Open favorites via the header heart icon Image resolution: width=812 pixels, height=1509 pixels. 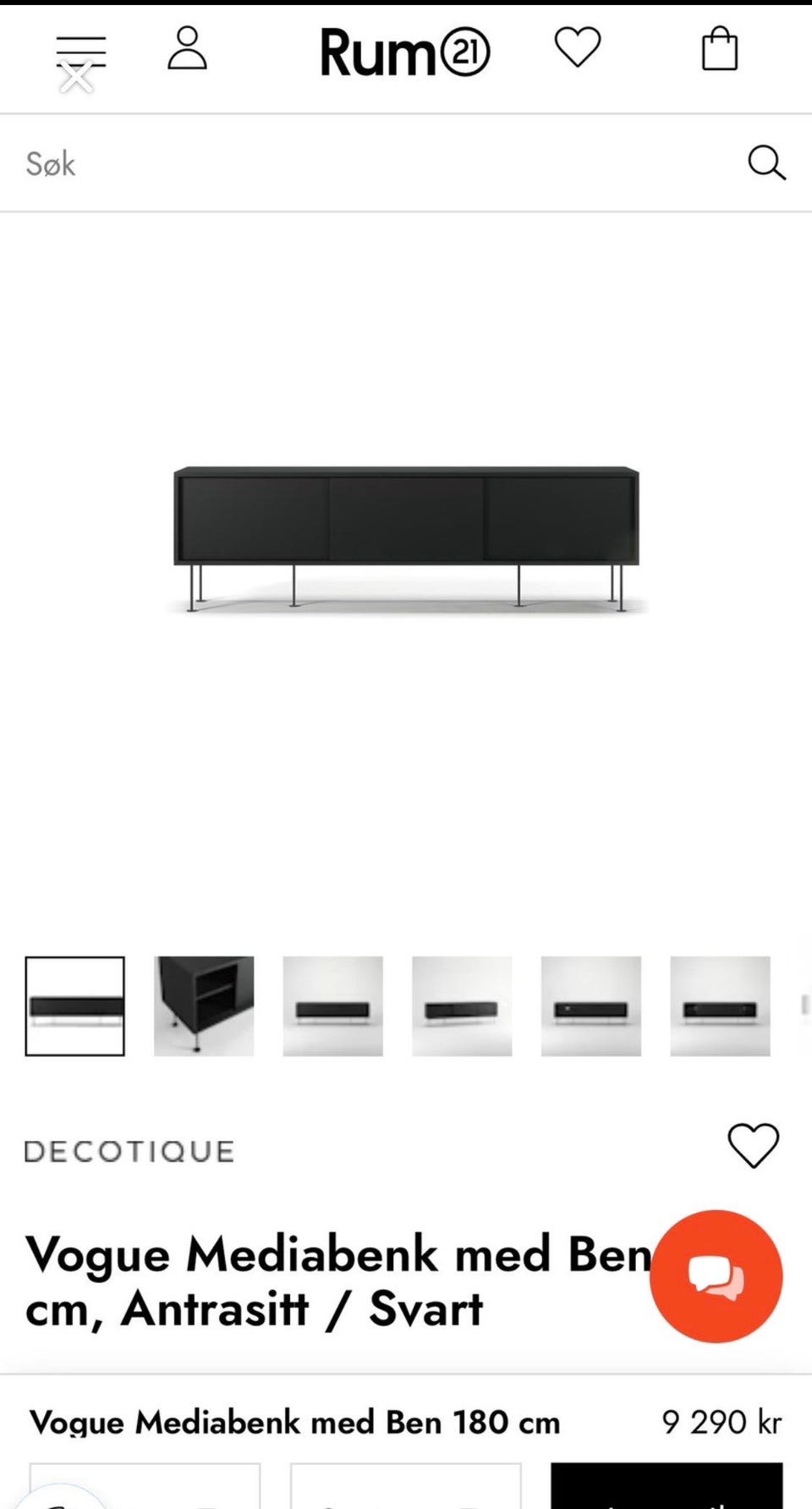click(578, 49)
